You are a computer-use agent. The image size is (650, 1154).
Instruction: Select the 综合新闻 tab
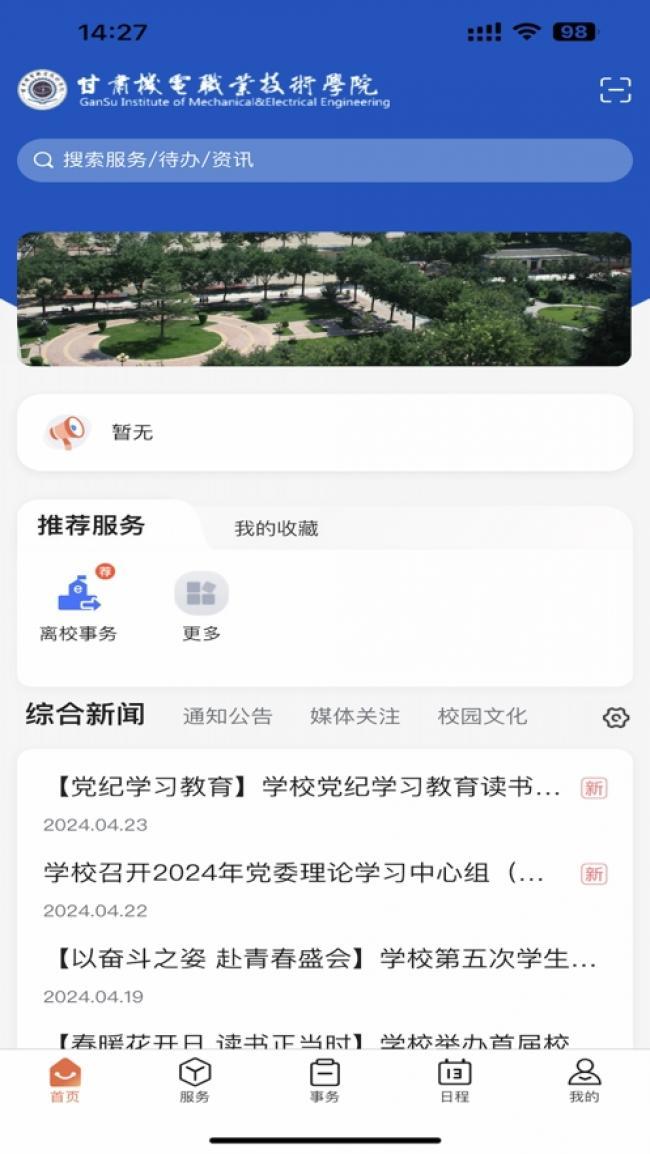(85, 715)
